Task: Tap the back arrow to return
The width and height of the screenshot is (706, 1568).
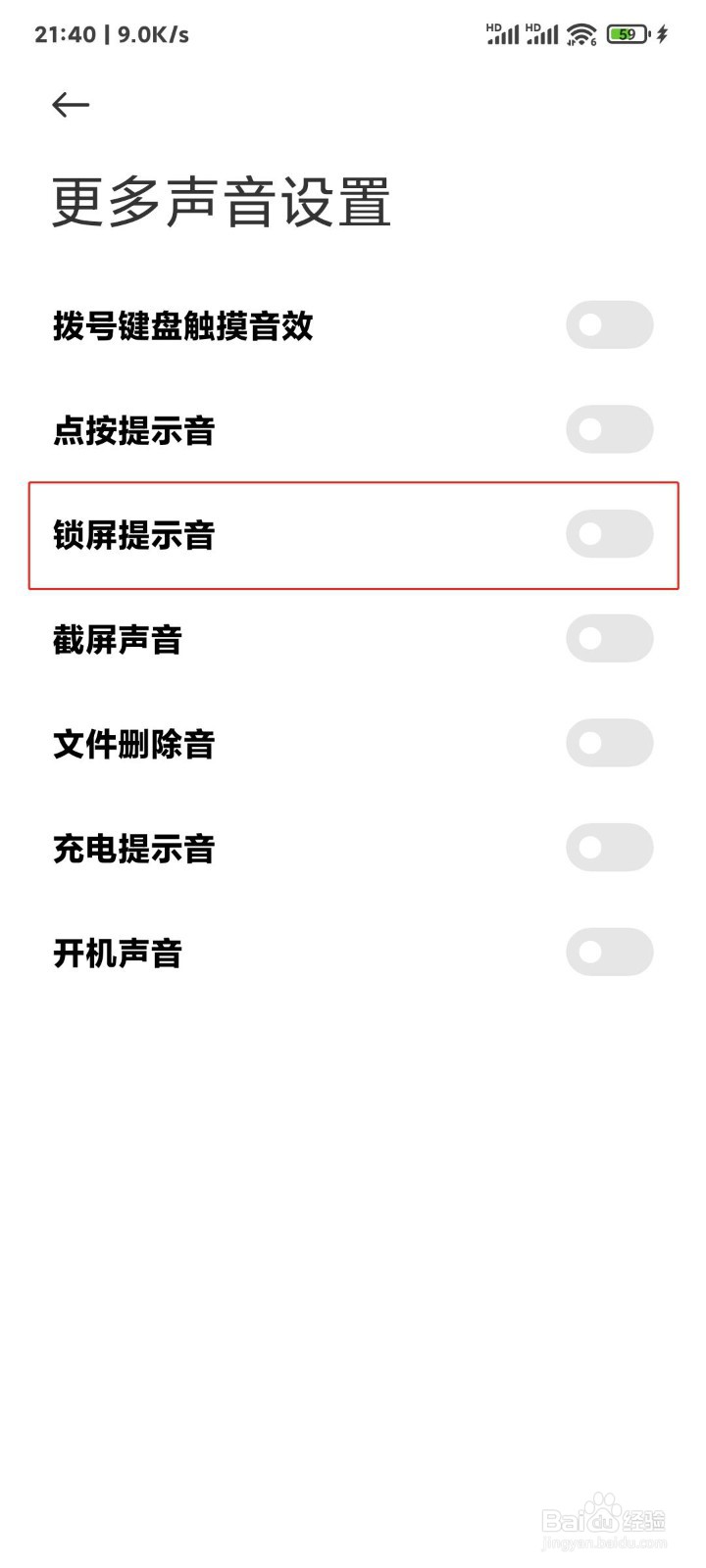Action: tap(69, 104)
